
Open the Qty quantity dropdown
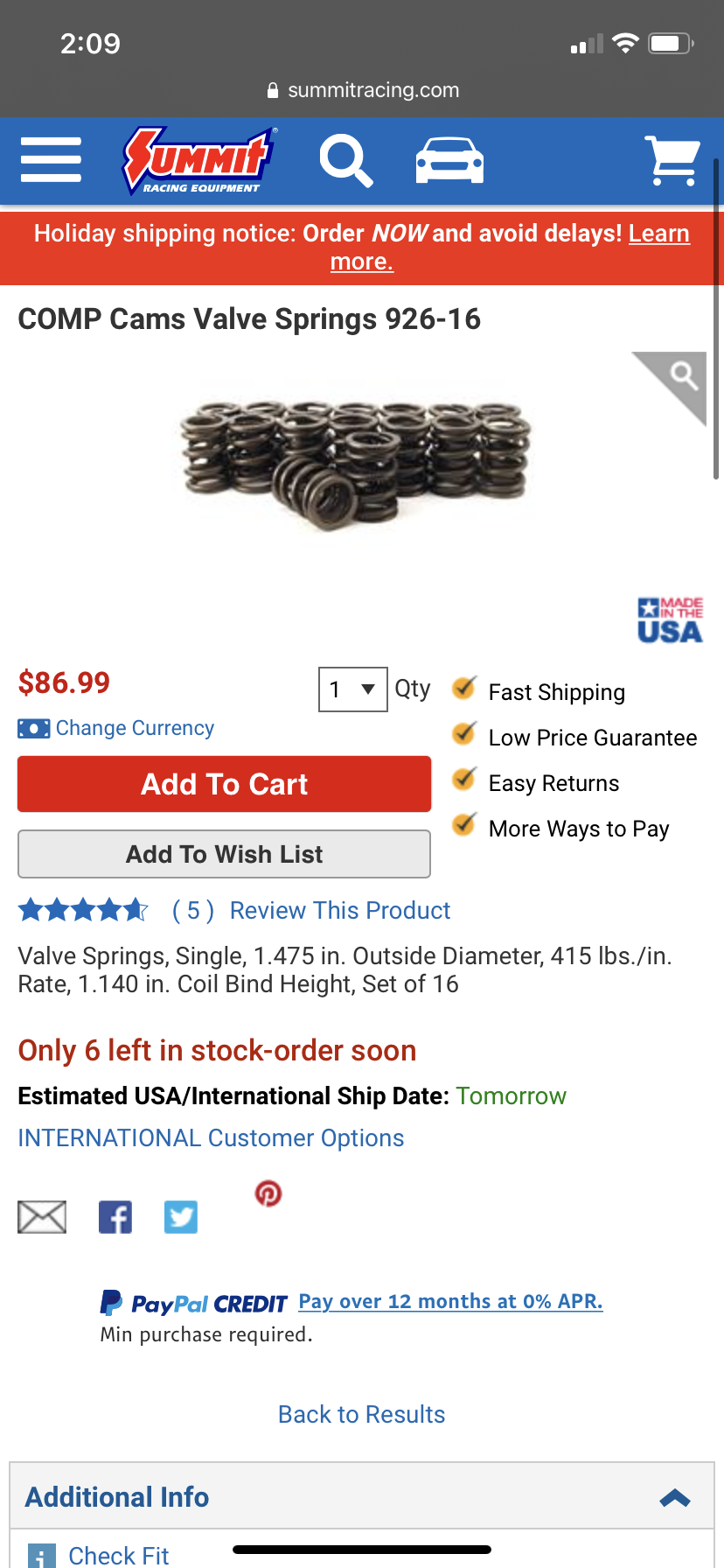352,689
